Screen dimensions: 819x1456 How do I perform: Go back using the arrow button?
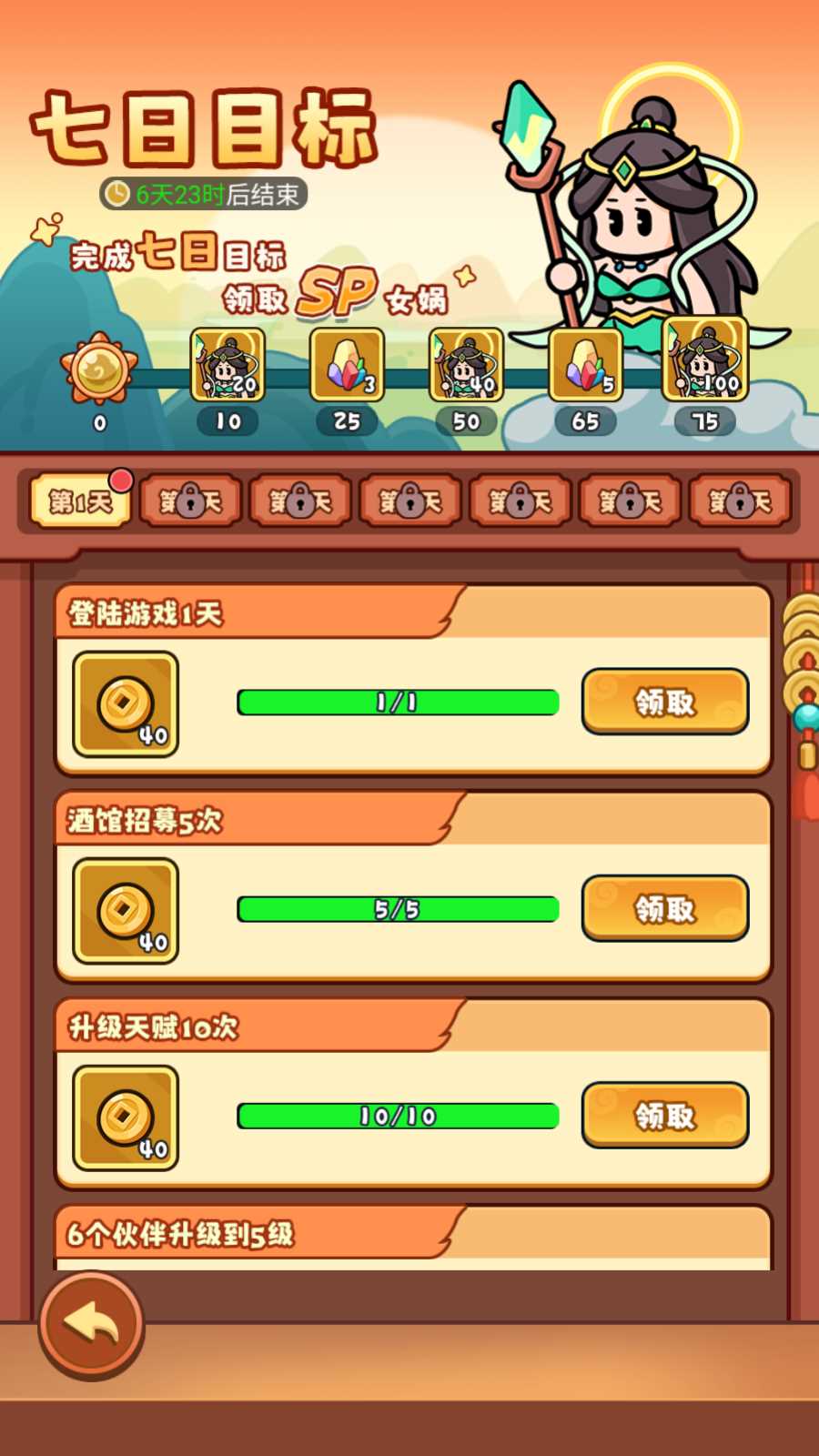point(91,1325)
